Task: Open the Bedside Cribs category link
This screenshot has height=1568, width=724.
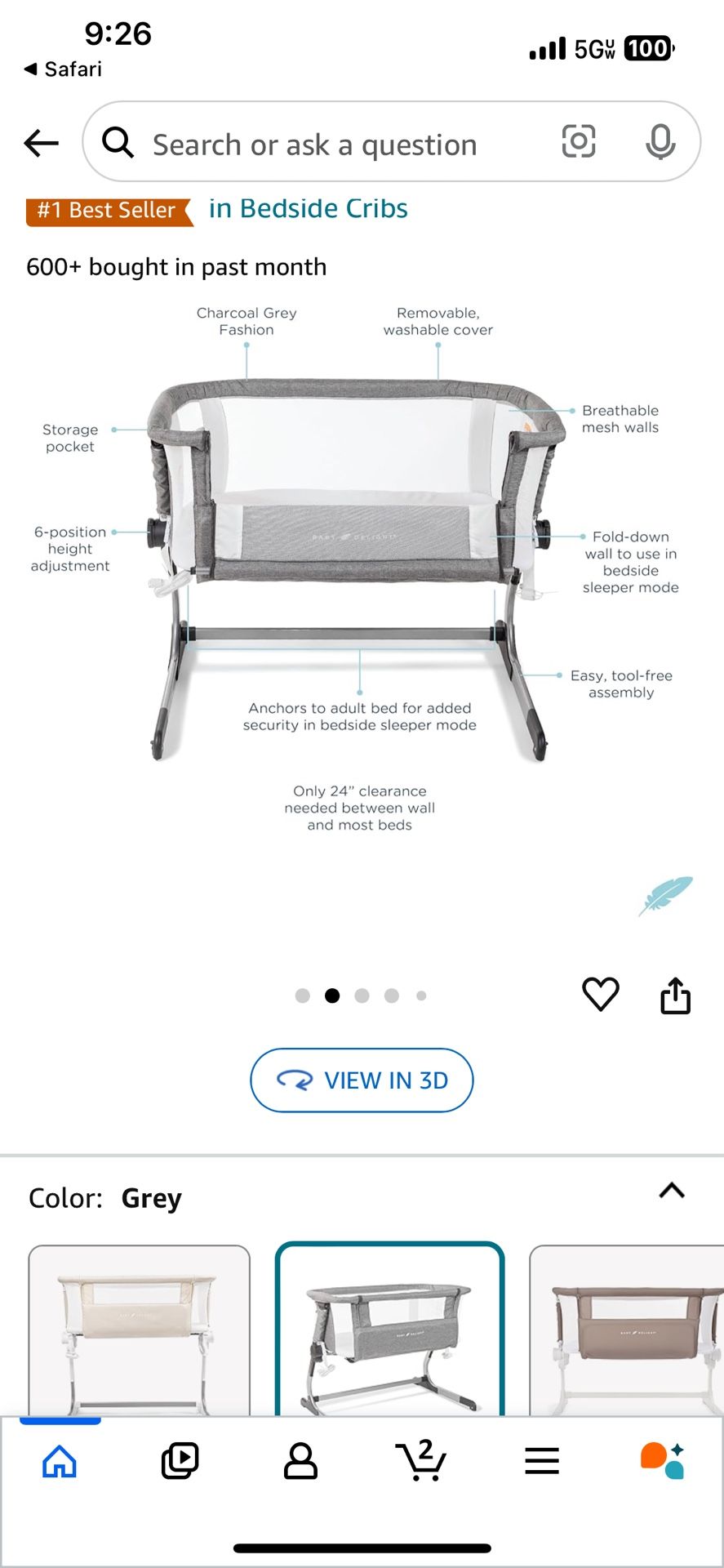Action: point(308,209)
